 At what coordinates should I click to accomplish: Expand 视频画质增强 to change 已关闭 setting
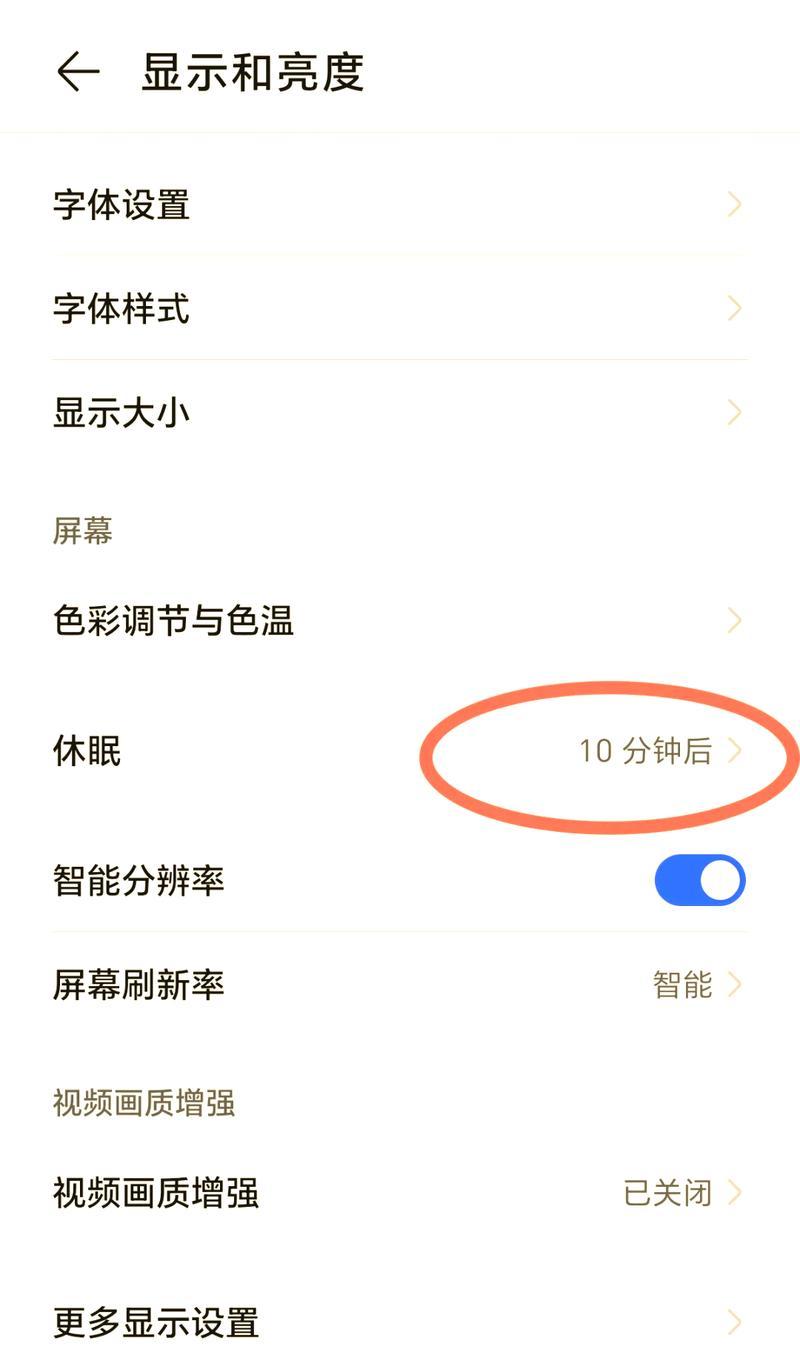[400, 1192]
